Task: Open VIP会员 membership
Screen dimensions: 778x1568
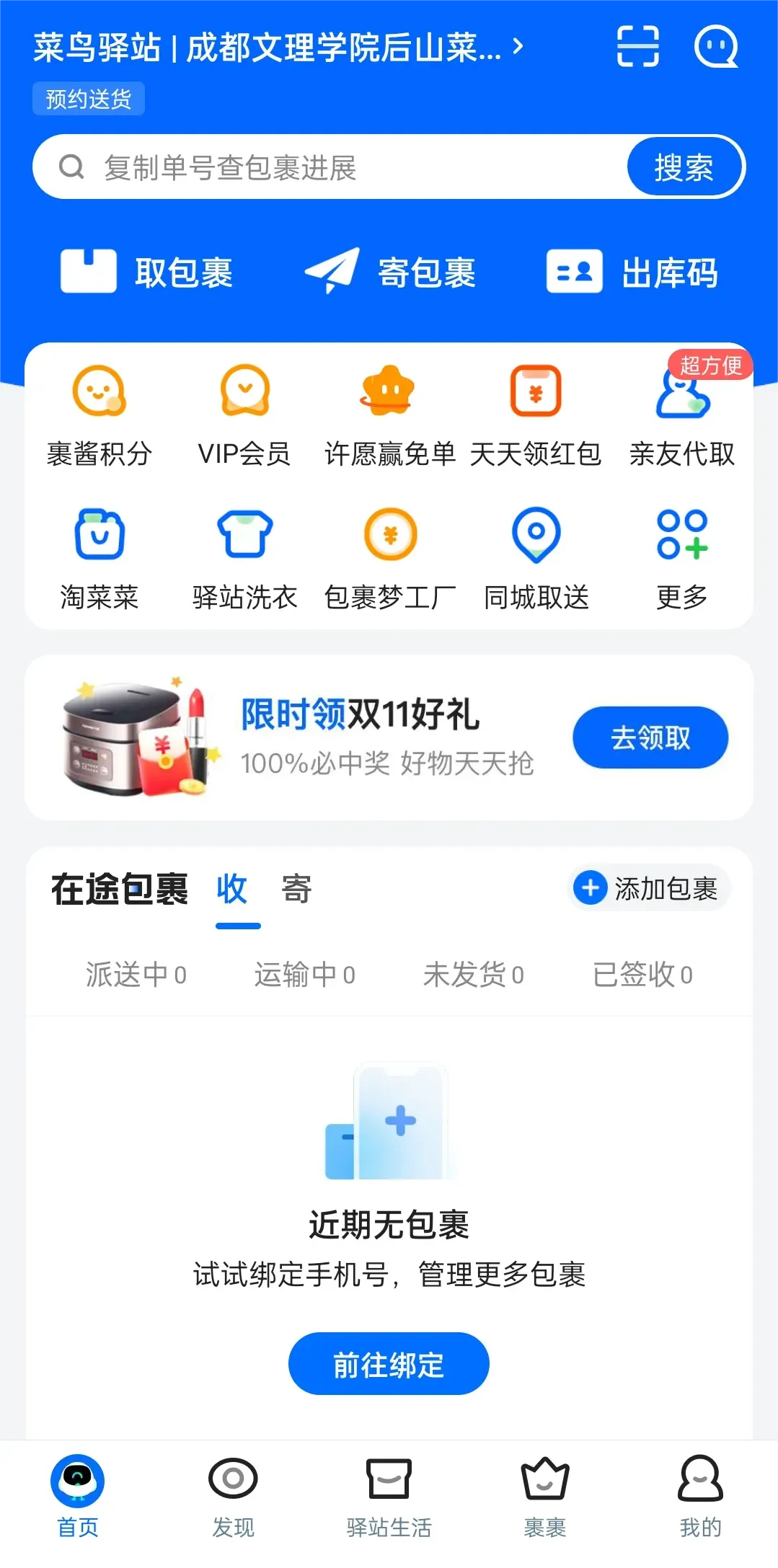Action: 244,415
